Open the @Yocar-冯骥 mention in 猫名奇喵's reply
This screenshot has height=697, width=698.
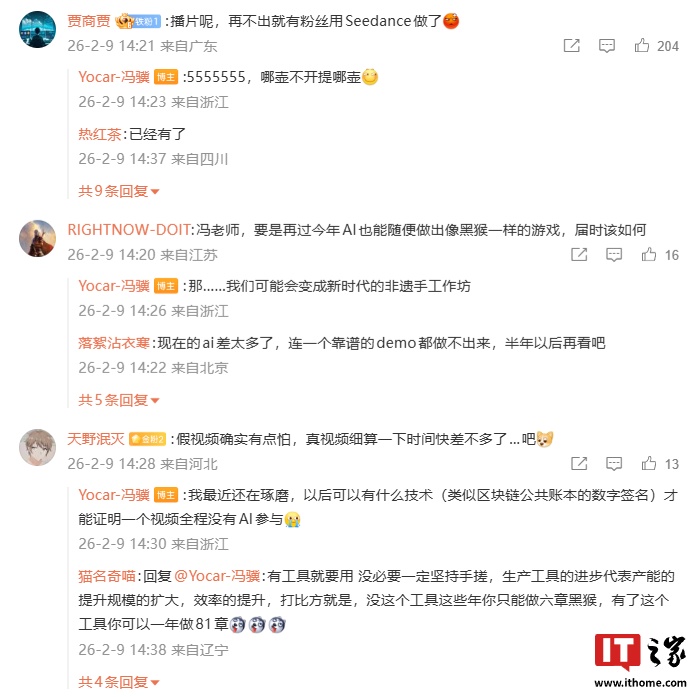pos(219,576)
